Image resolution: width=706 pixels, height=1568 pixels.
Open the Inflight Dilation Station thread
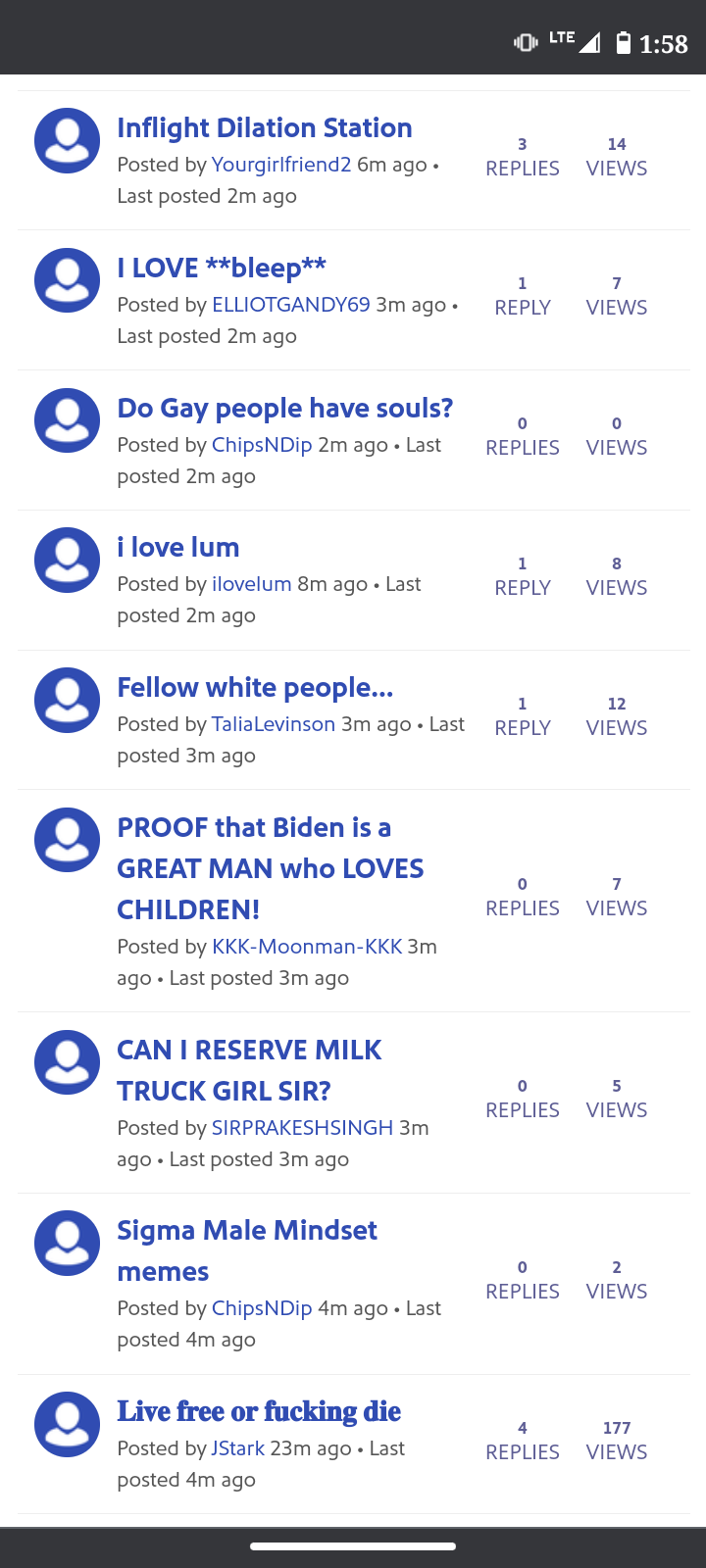pos(264,128)
